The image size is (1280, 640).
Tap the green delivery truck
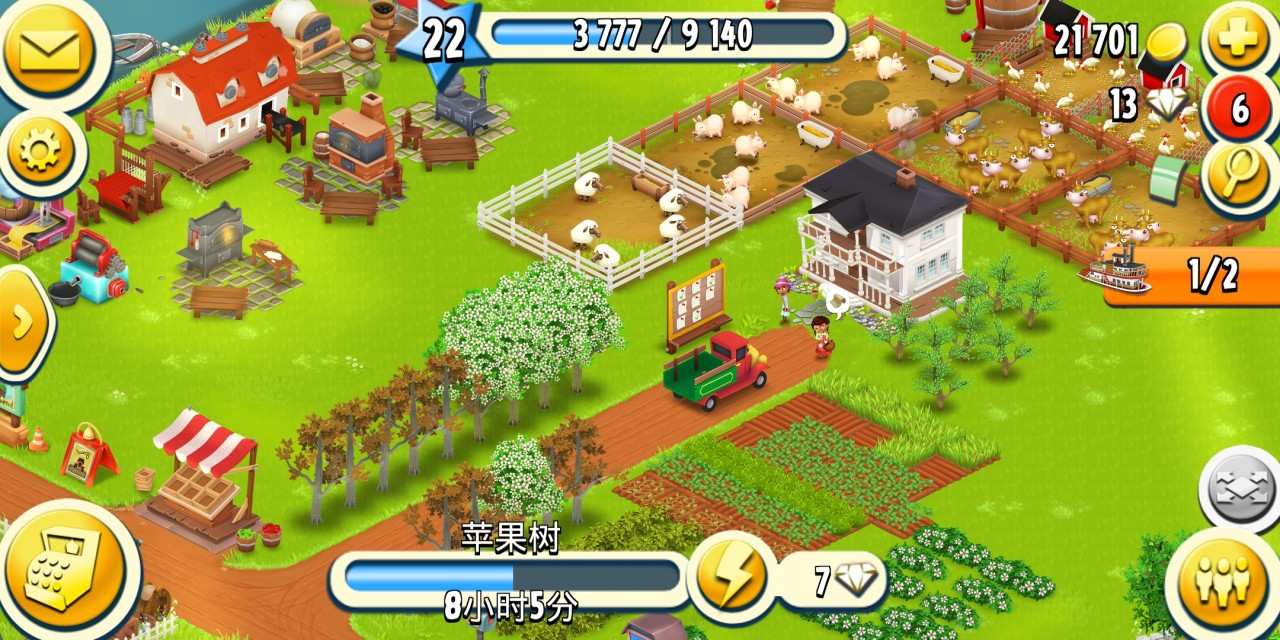tap(714, 372)
